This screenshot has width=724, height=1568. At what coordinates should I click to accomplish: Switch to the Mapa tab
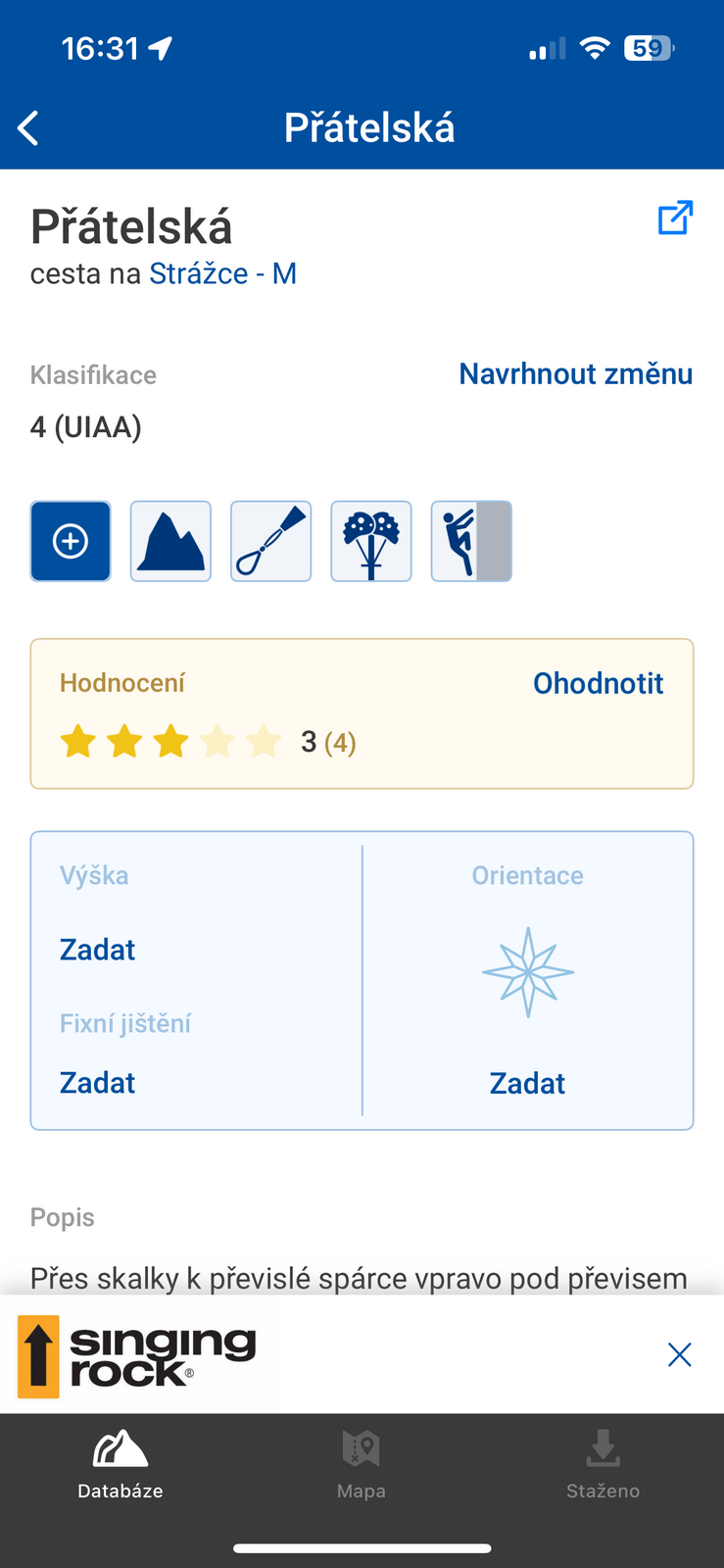(x=362, y=1464)
